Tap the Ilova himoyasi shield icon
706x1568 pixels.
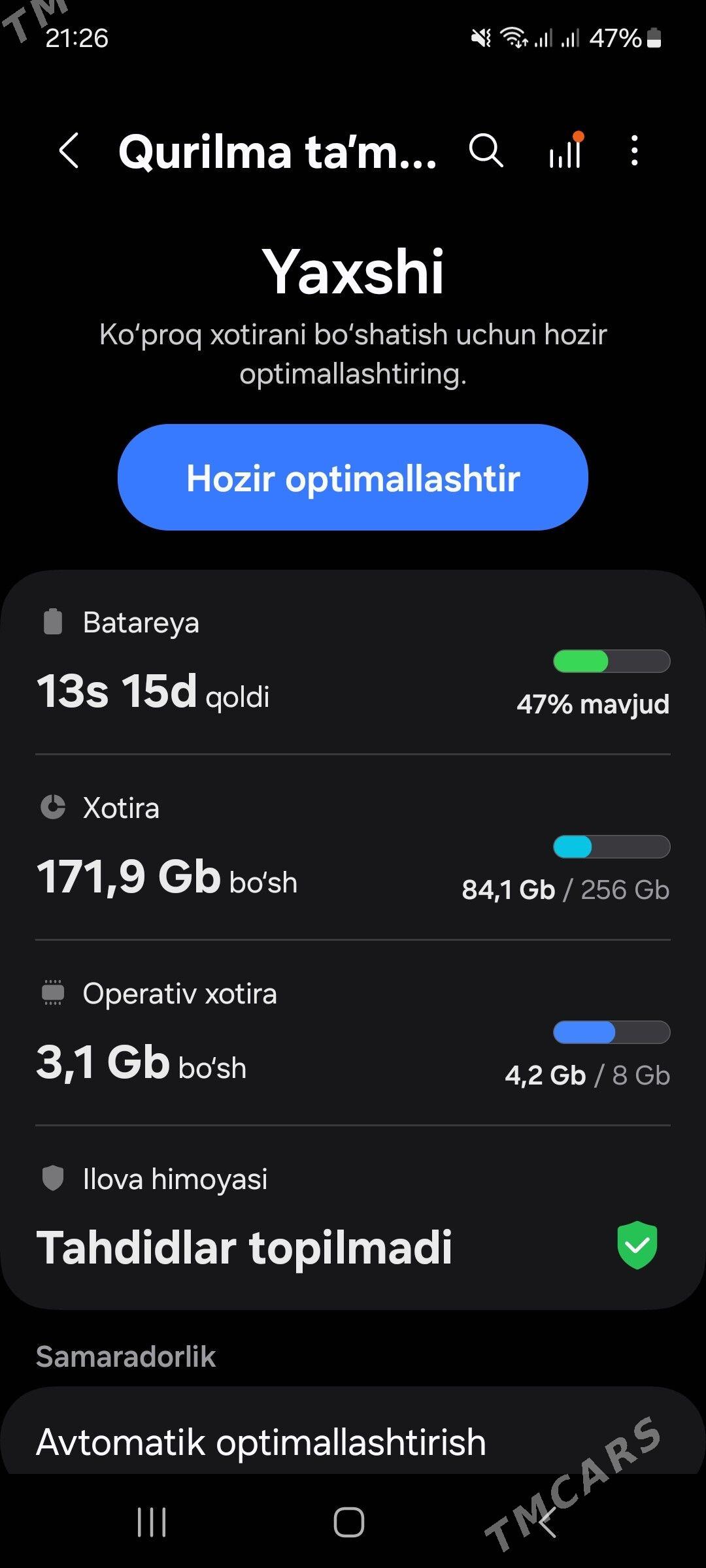click(x=53, y=1179)
